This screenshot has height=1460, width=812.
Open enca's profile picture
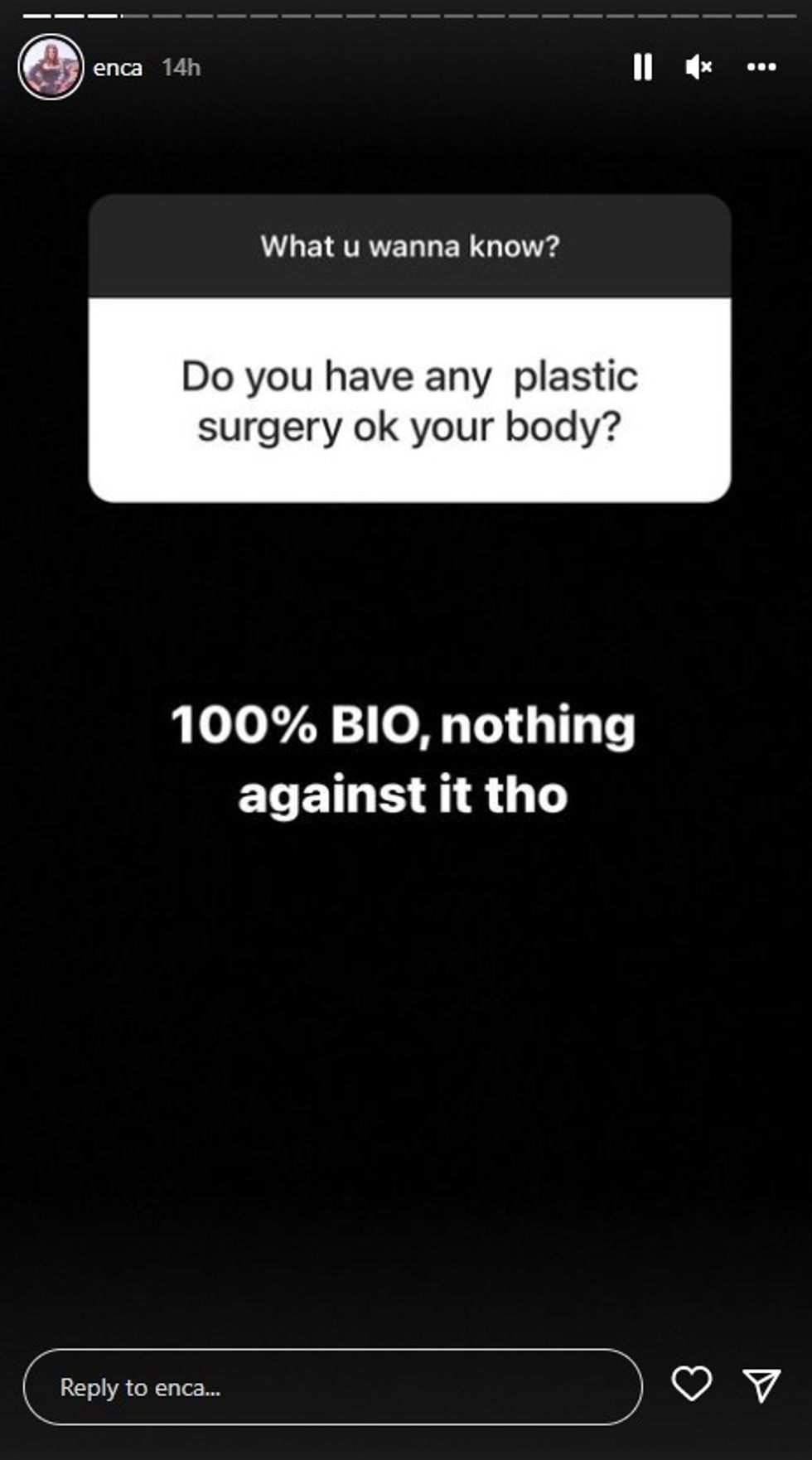51,67
